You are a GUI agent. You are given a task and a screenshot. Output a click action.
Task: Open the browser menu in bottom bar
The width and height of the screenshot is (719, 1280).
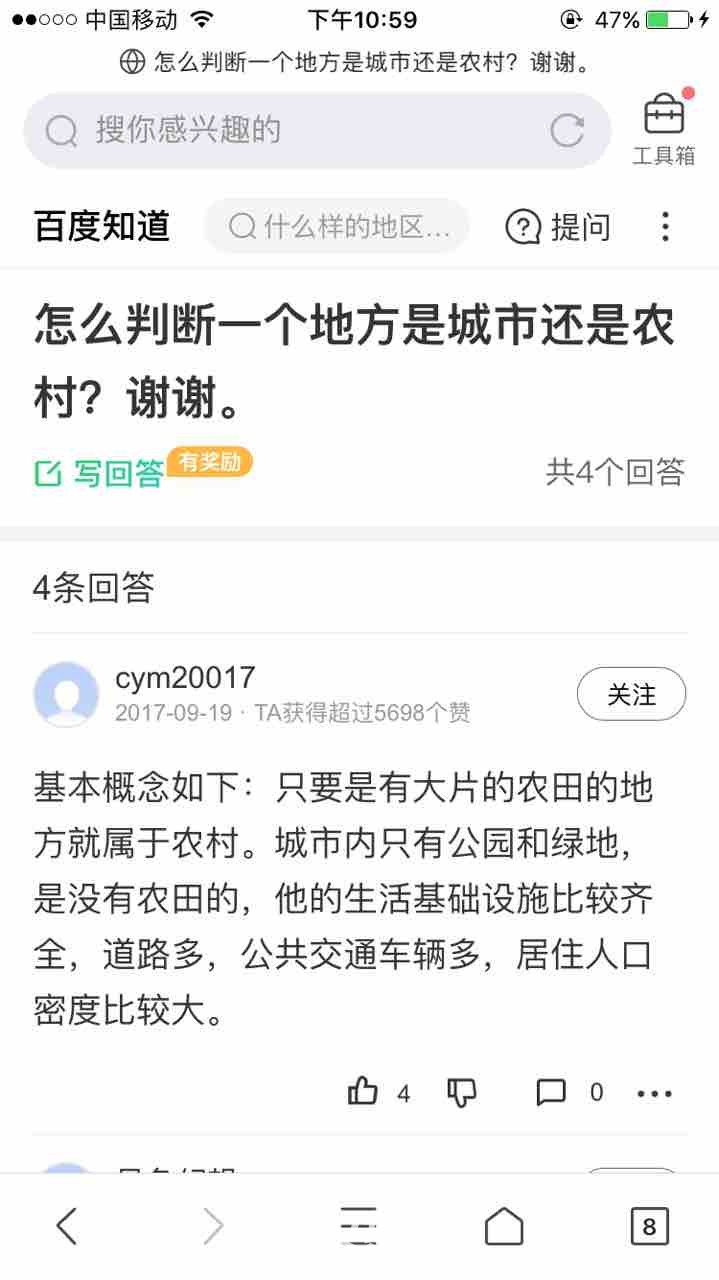pyautogui.click(x=358, y=1225)
